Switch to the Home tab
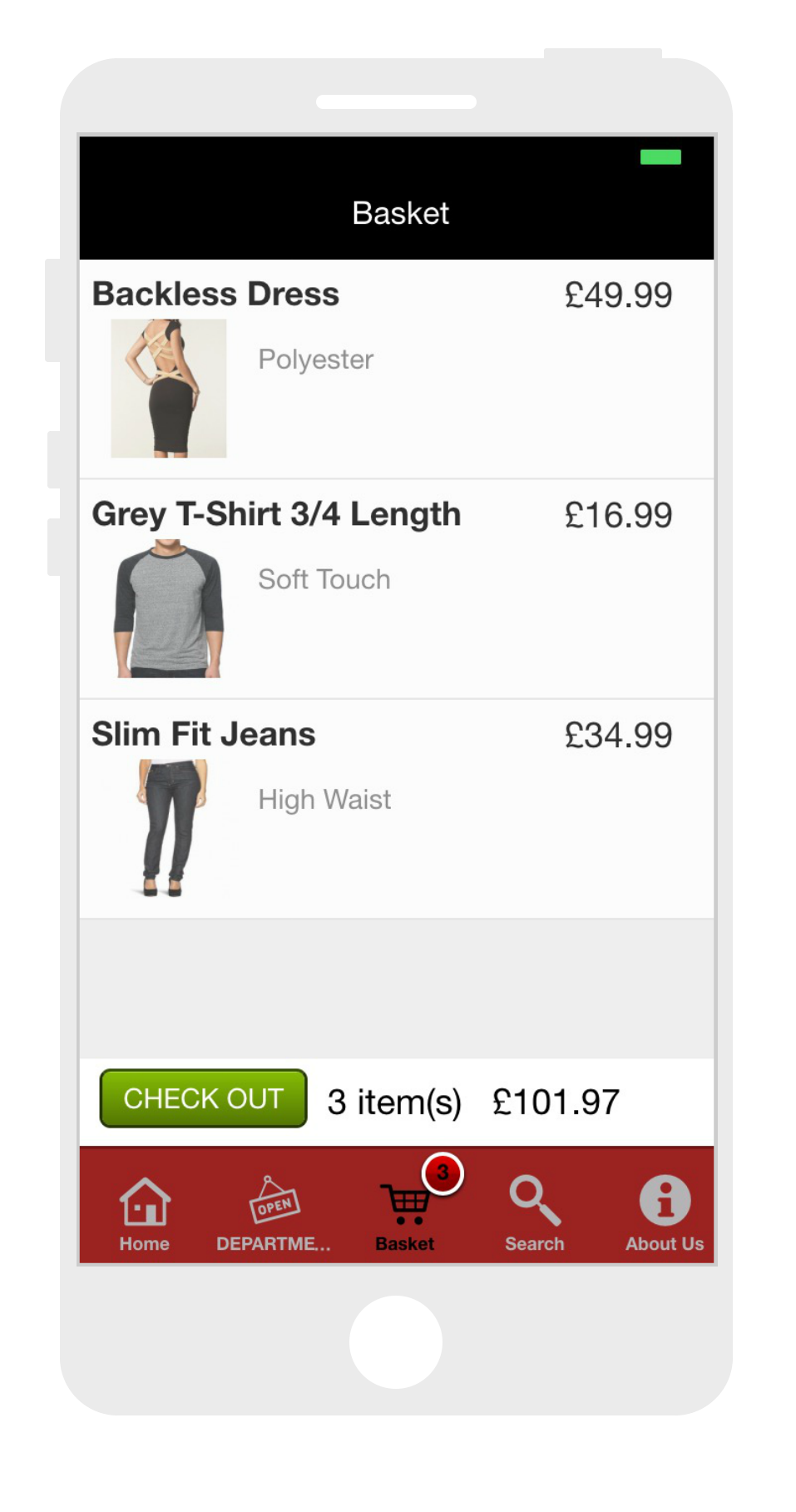Screen dimensions: 796x1512 click(144, 1212)
